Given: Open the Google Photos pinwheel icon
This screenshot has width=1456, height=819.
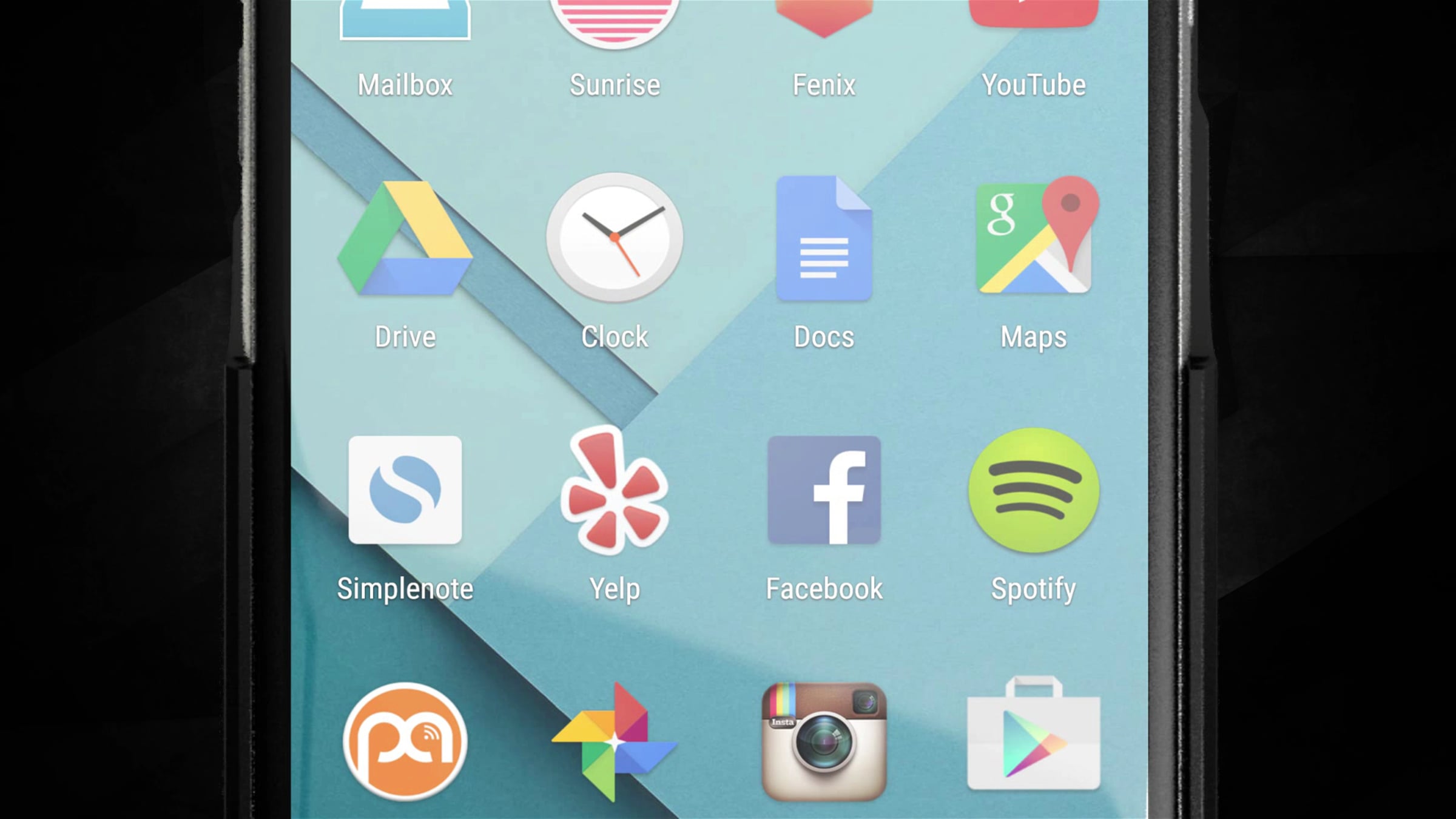Looking at the screenshot, I should [x=615, y=741].
